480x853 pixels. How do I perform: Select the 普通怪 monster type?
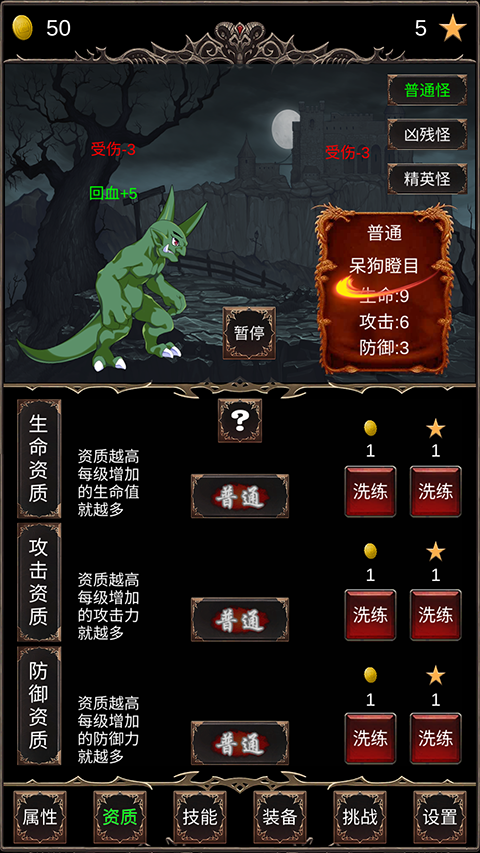point(427,90)
